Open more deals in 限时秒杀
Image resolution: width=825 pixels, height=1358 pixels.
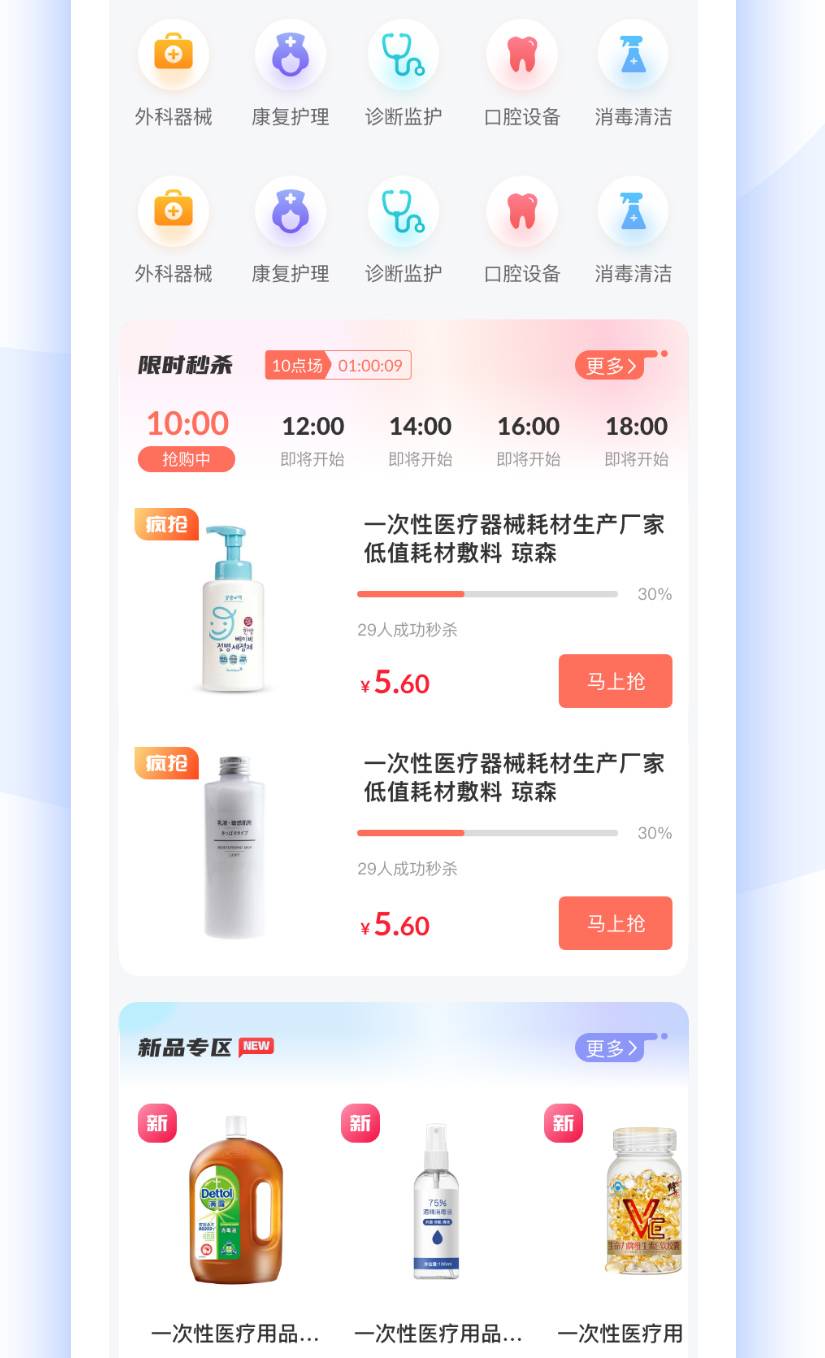tap(609, 366)
